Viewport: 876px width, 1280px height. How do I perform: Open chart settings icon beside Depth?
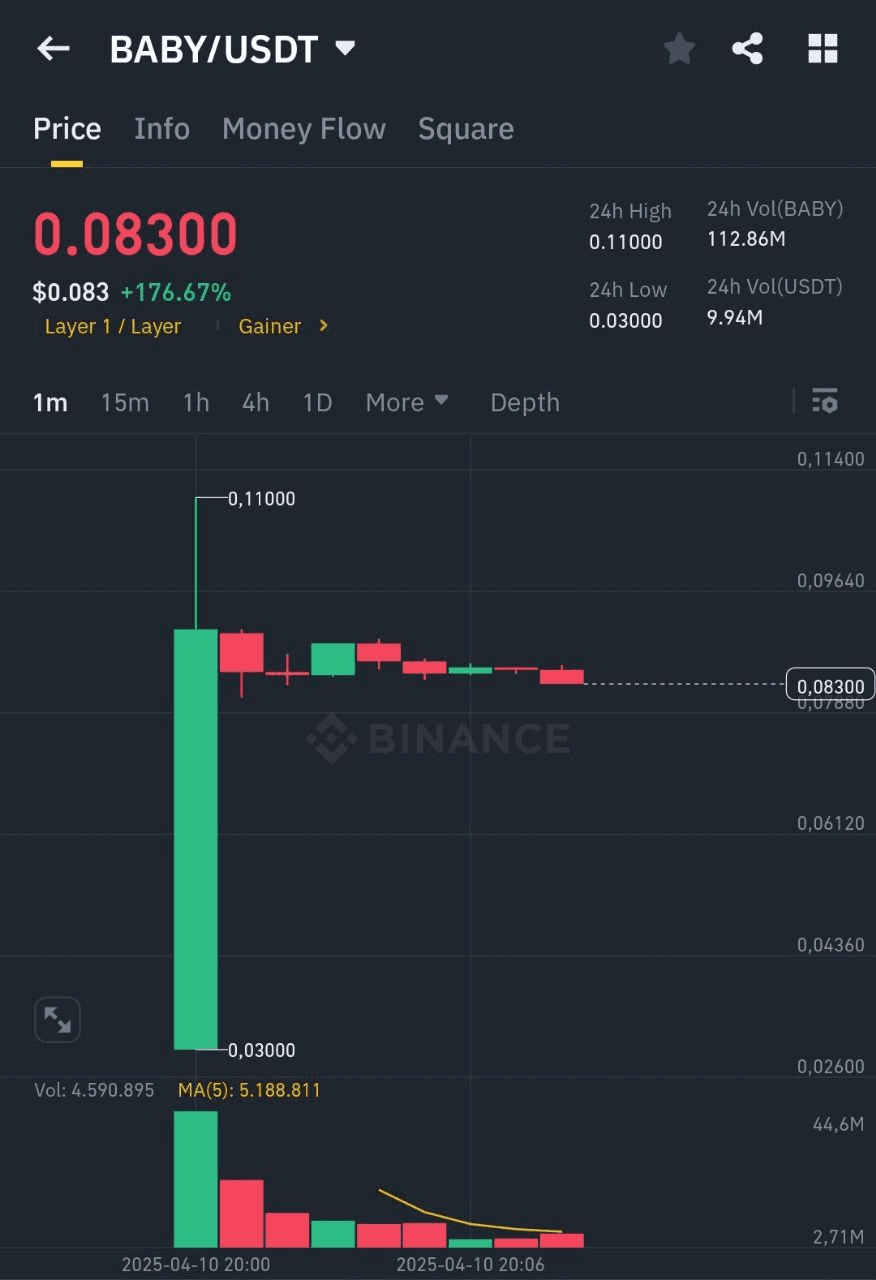(x=825, y=401)
